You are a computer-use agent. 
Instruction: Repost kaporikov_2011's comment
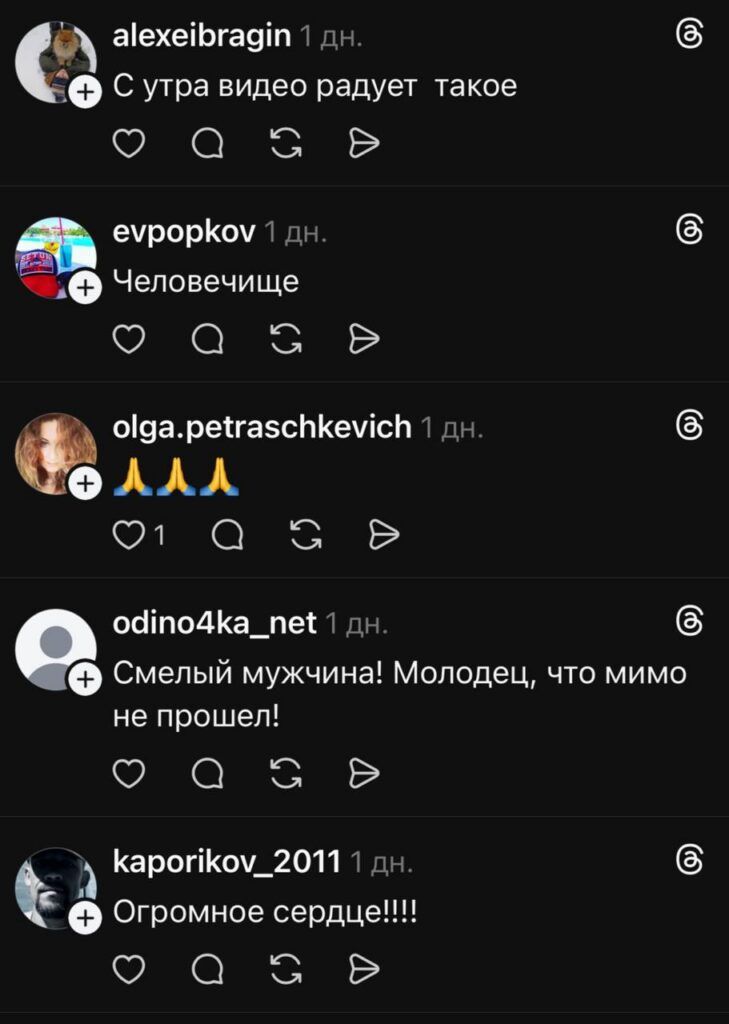(286, 969)
